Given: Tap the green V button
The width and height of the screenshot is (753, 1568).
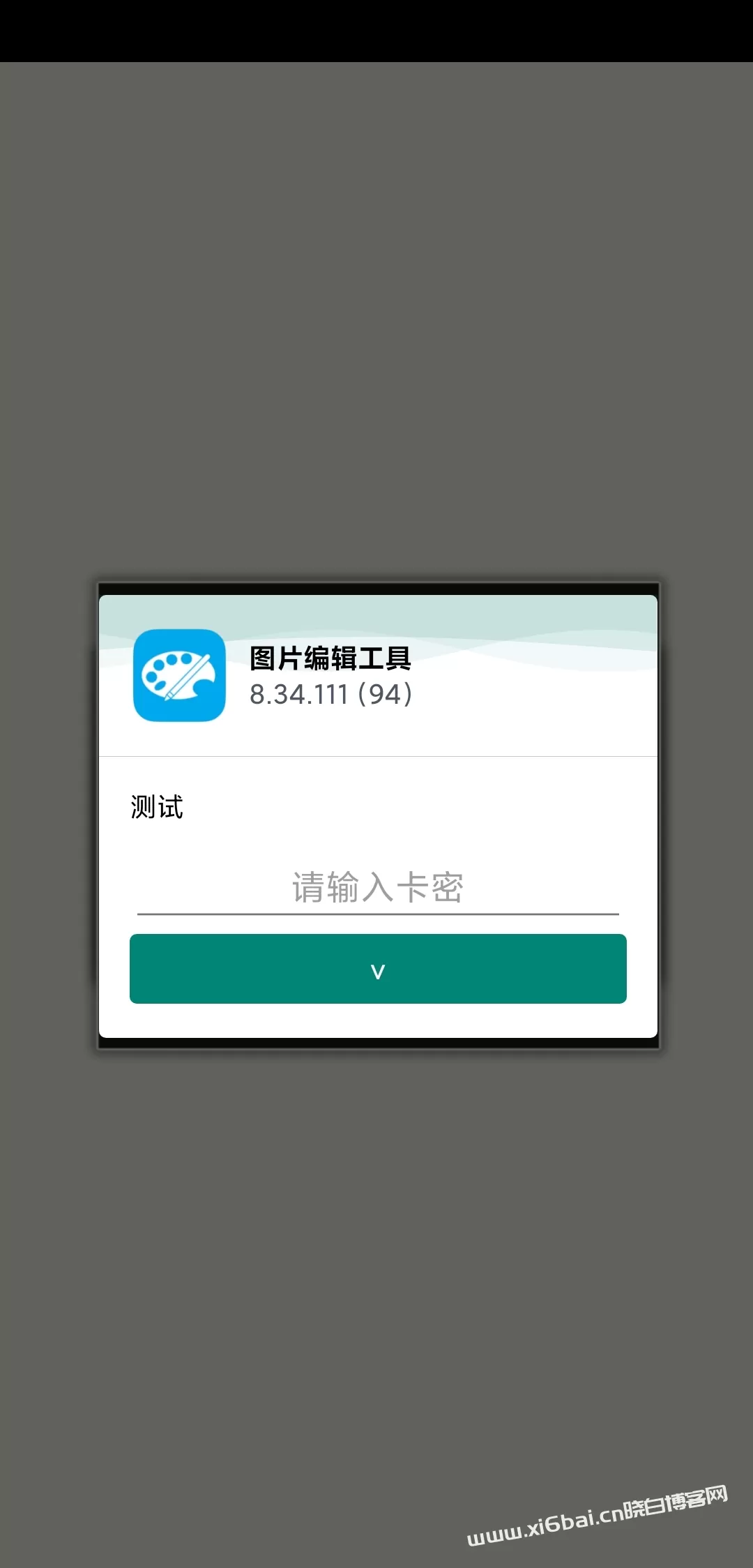Looking at the screenshot, I should click(378, 969).
